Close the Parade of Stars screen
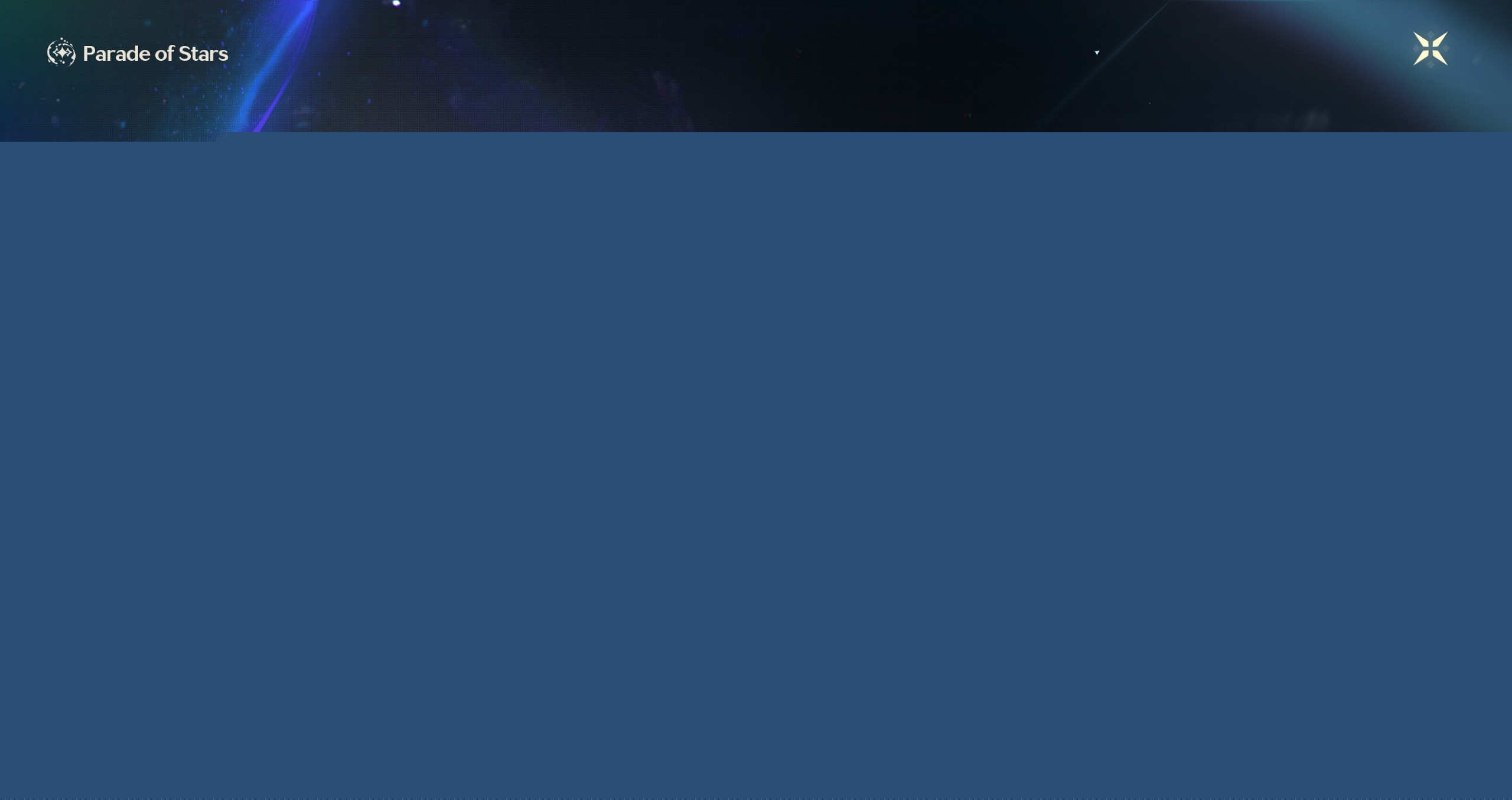The height and width of the screenshot is (800, 1512). pyautogui.click(x=1430, y=48)
